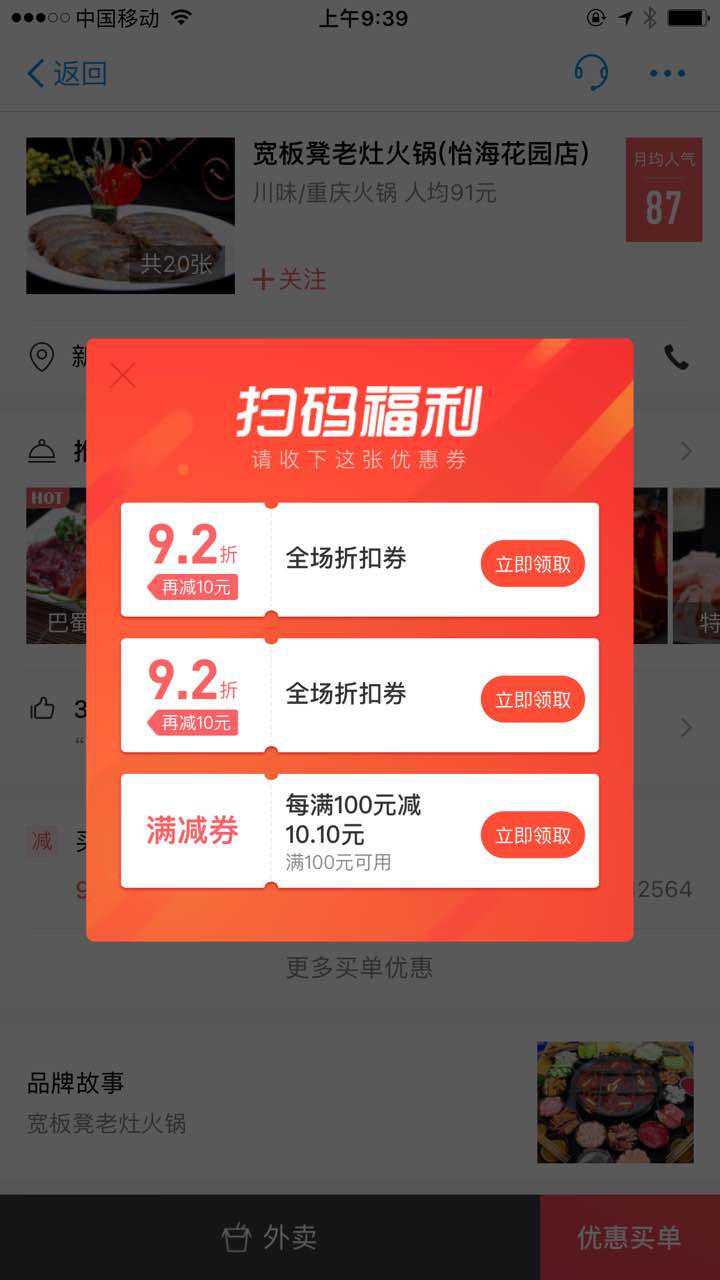Screen dimensions: 720x1280
Task: Open the three-dot overflow menu
Action: [667, 73]
